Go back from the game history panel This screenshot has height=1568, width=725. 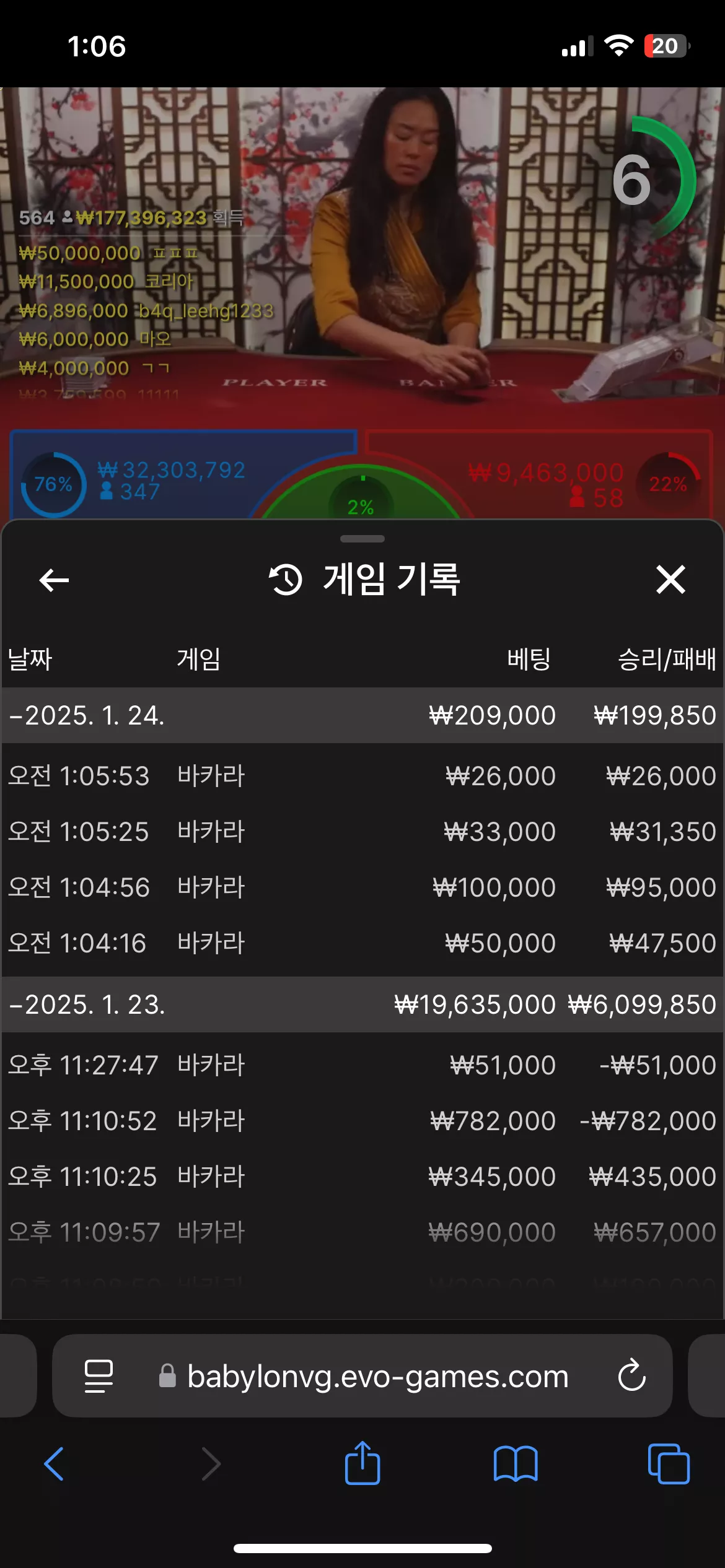[x=54, y=580]
